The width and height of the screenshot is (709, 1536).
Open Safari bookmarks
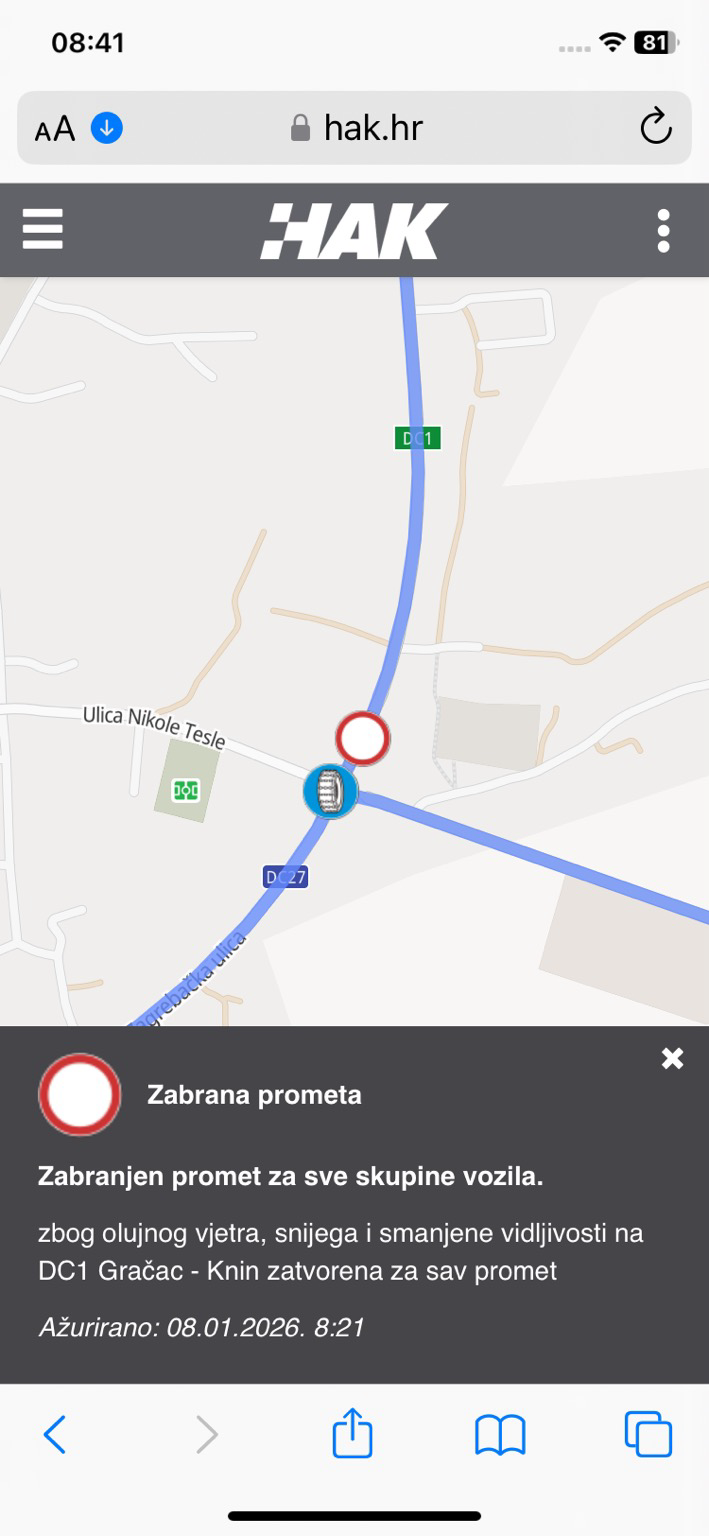[500, 1435]
